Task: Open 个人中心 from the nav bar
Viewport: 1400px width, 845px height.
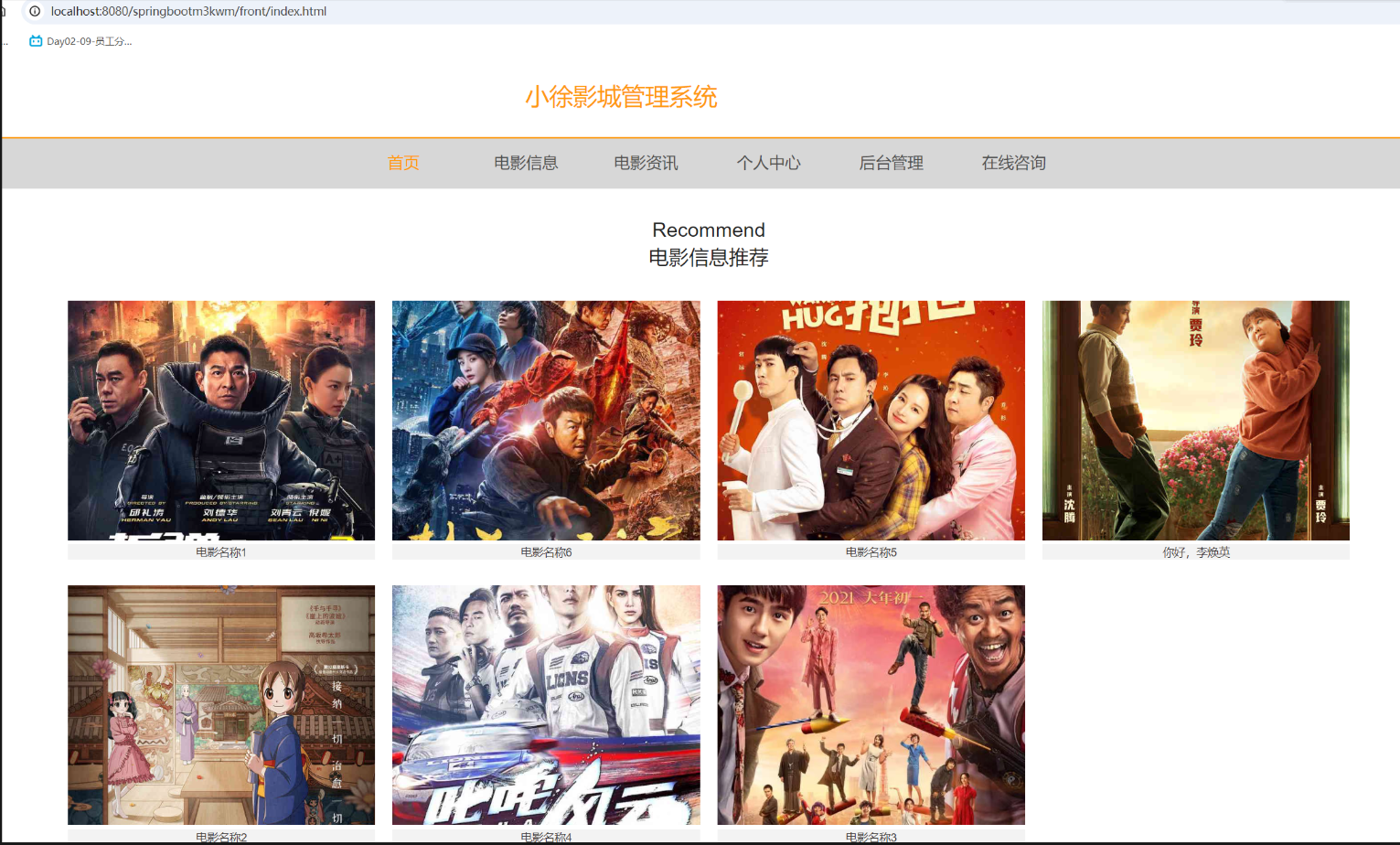Action: [768, 163]
